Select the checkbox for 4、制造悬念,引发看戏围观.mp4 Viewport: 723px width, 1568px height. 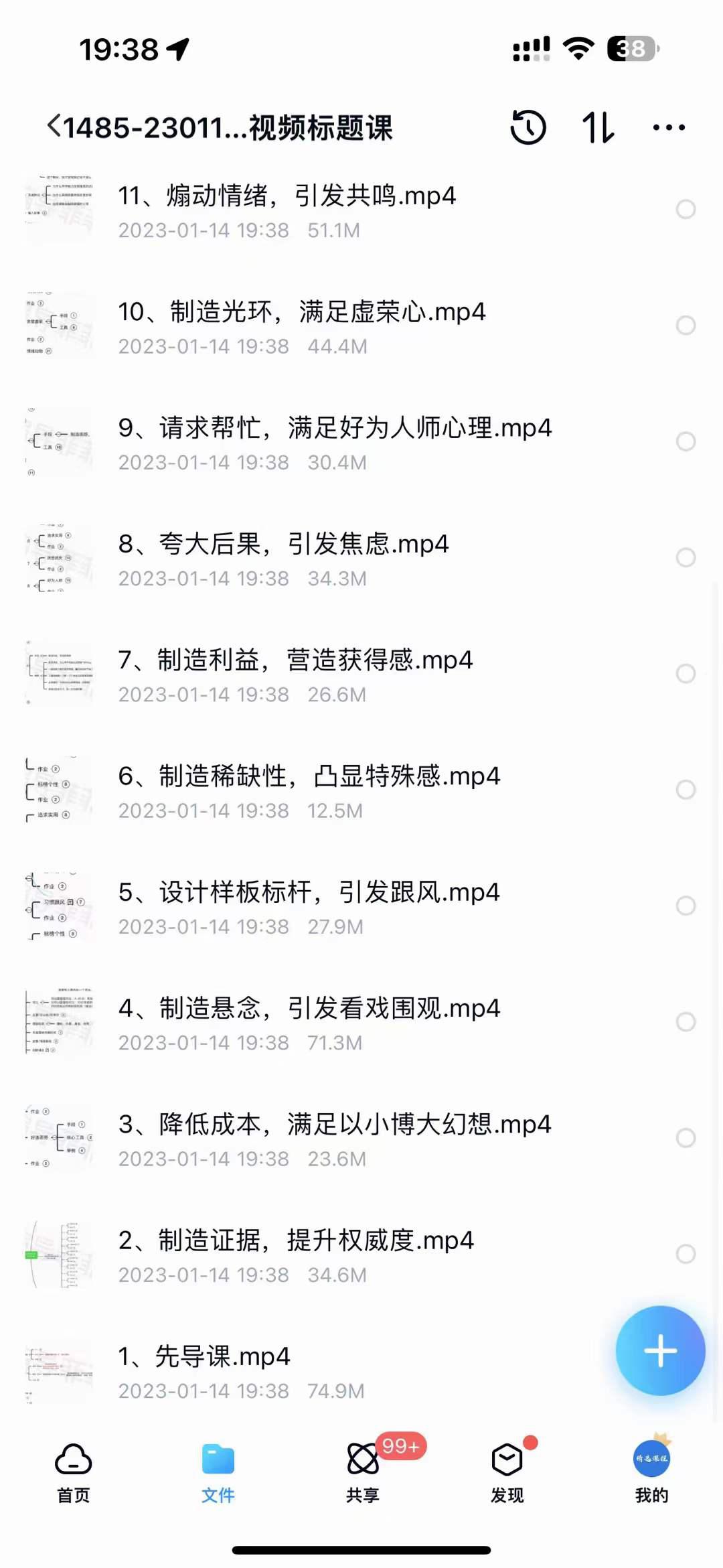pos(686,1021)
